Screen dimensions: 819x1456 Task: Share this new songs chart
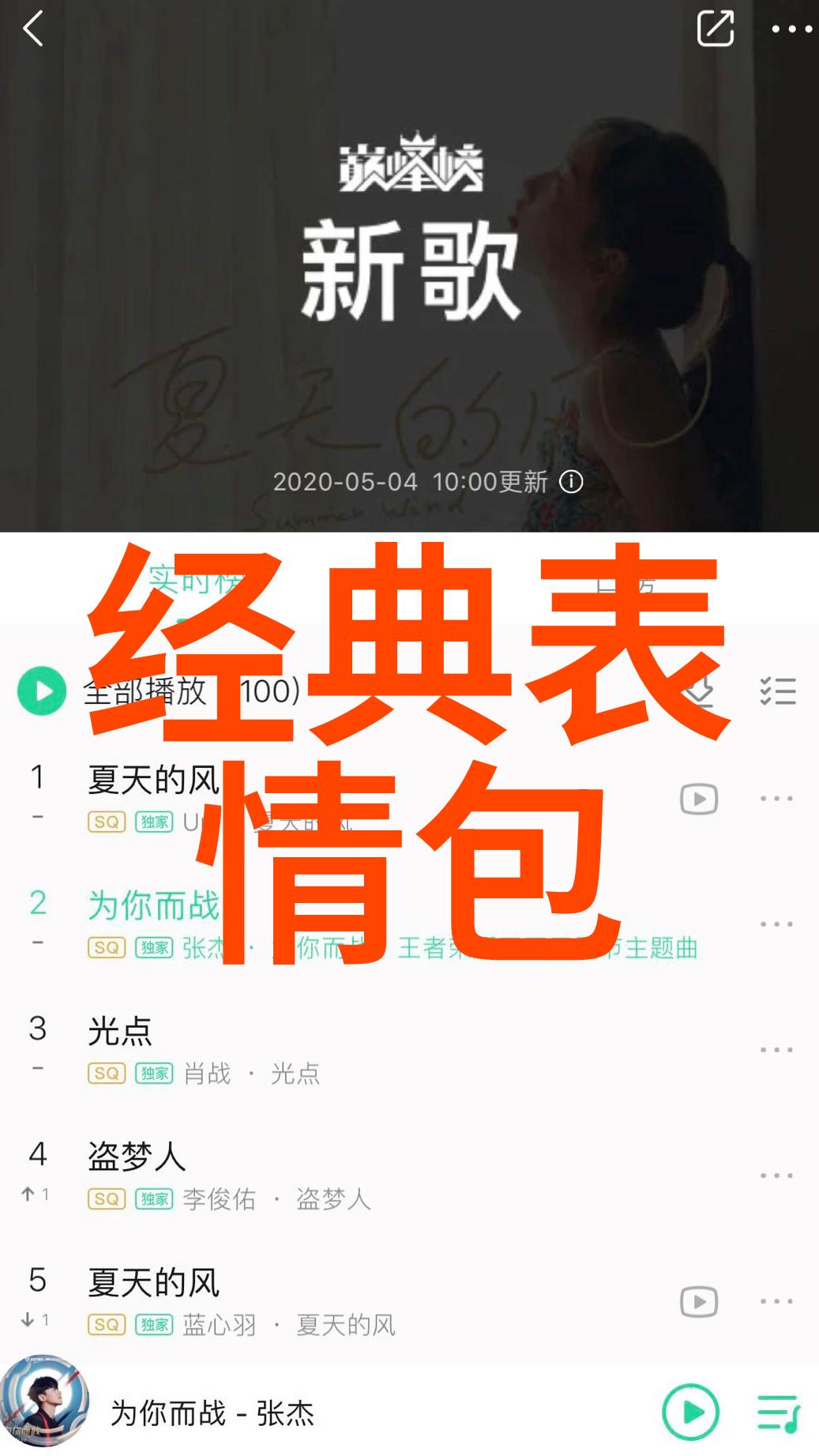pyautogui.click(x=715, y=29)
